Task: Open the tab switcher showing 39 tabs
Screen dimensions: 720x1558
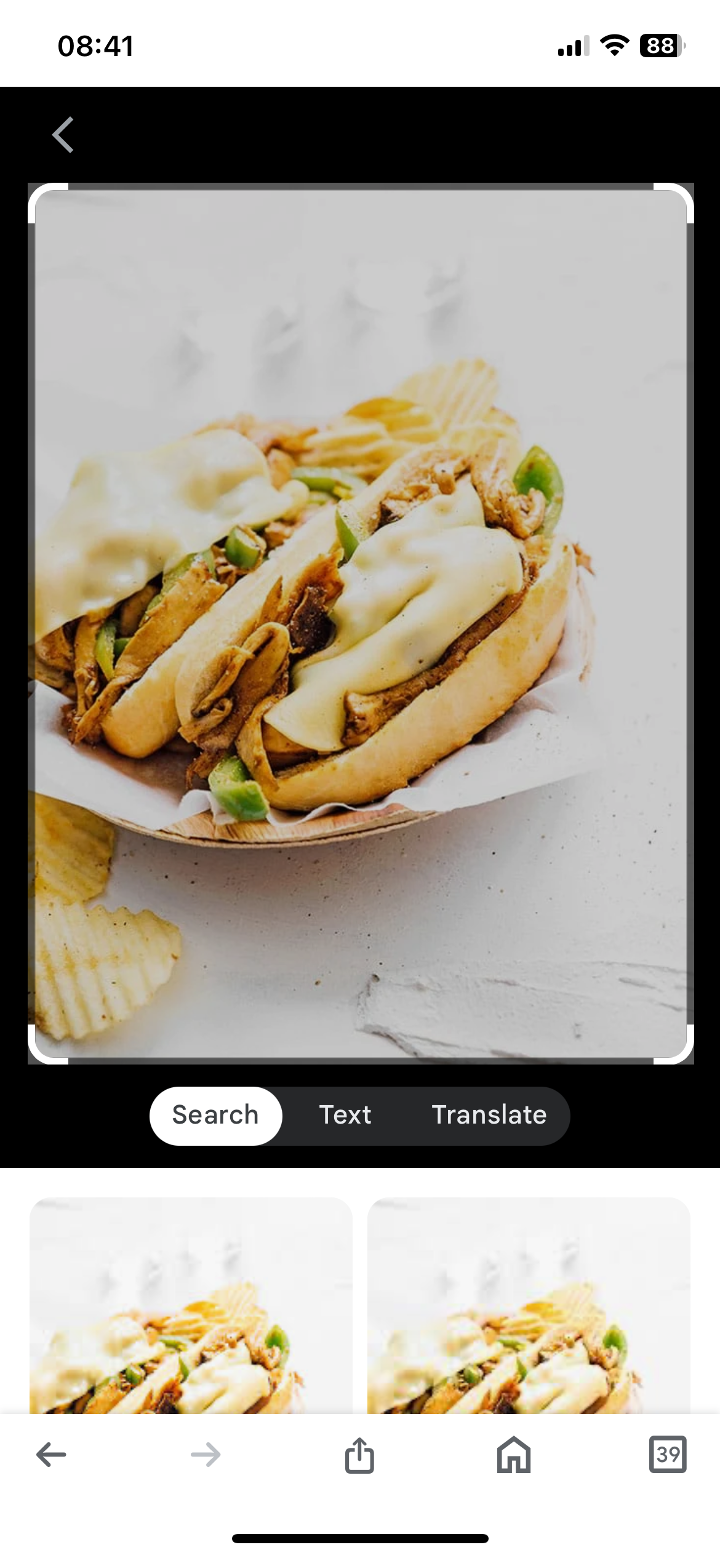Action: (x=667, y=1454)
